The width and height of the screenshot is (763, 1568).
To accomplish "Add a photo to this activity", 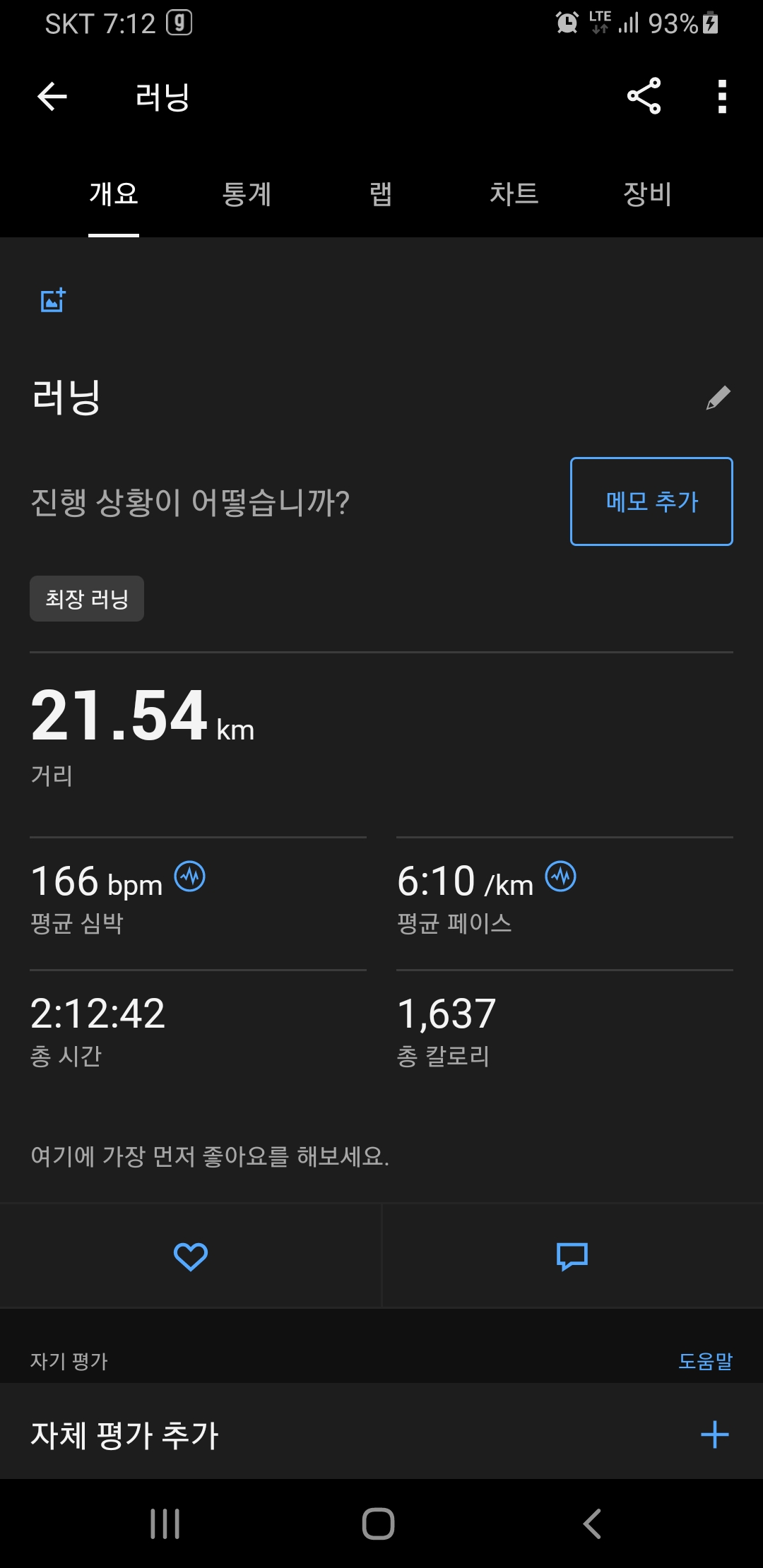I will (53, 300).
